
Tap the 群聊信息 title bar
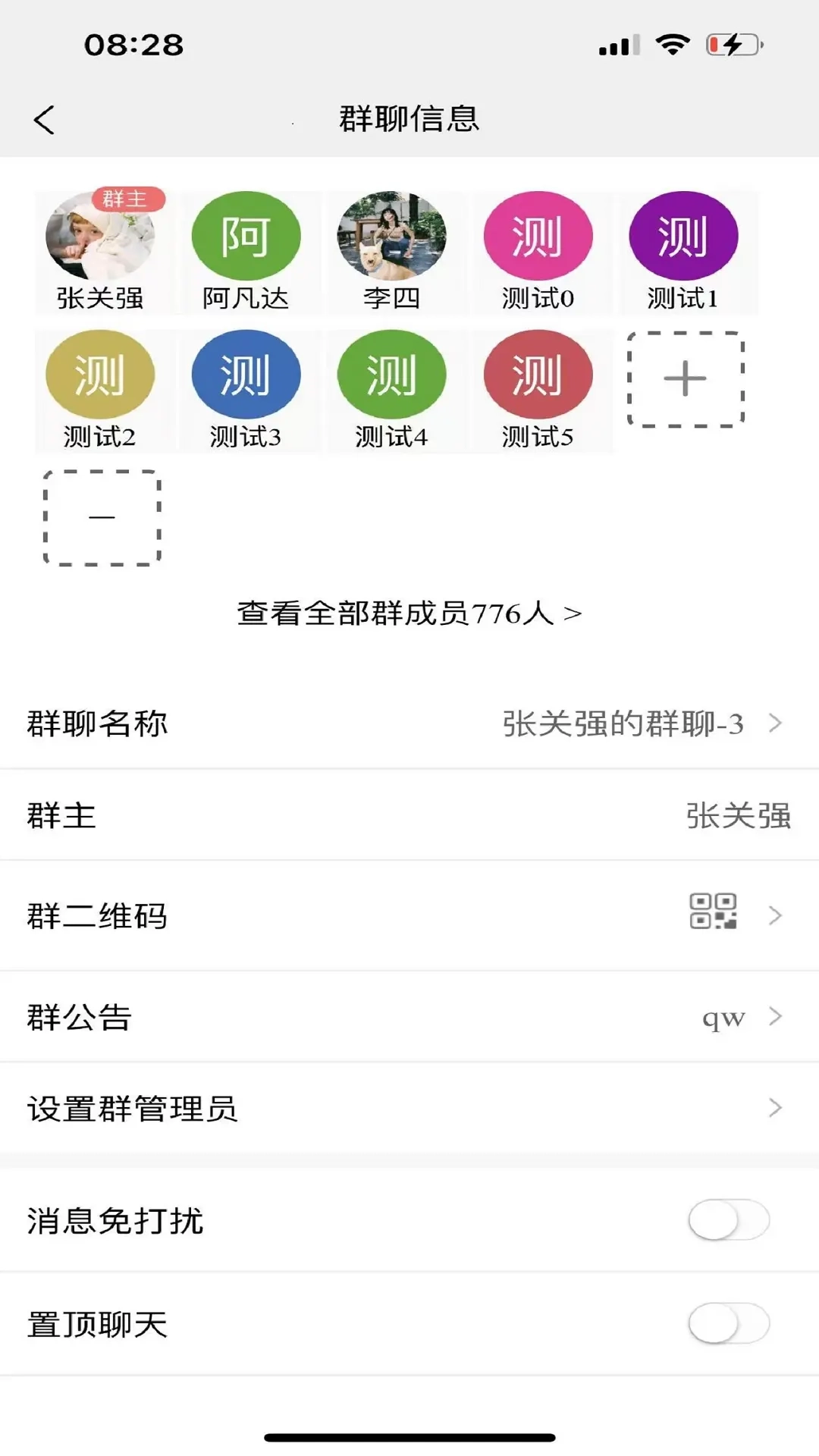pos(409,119)
